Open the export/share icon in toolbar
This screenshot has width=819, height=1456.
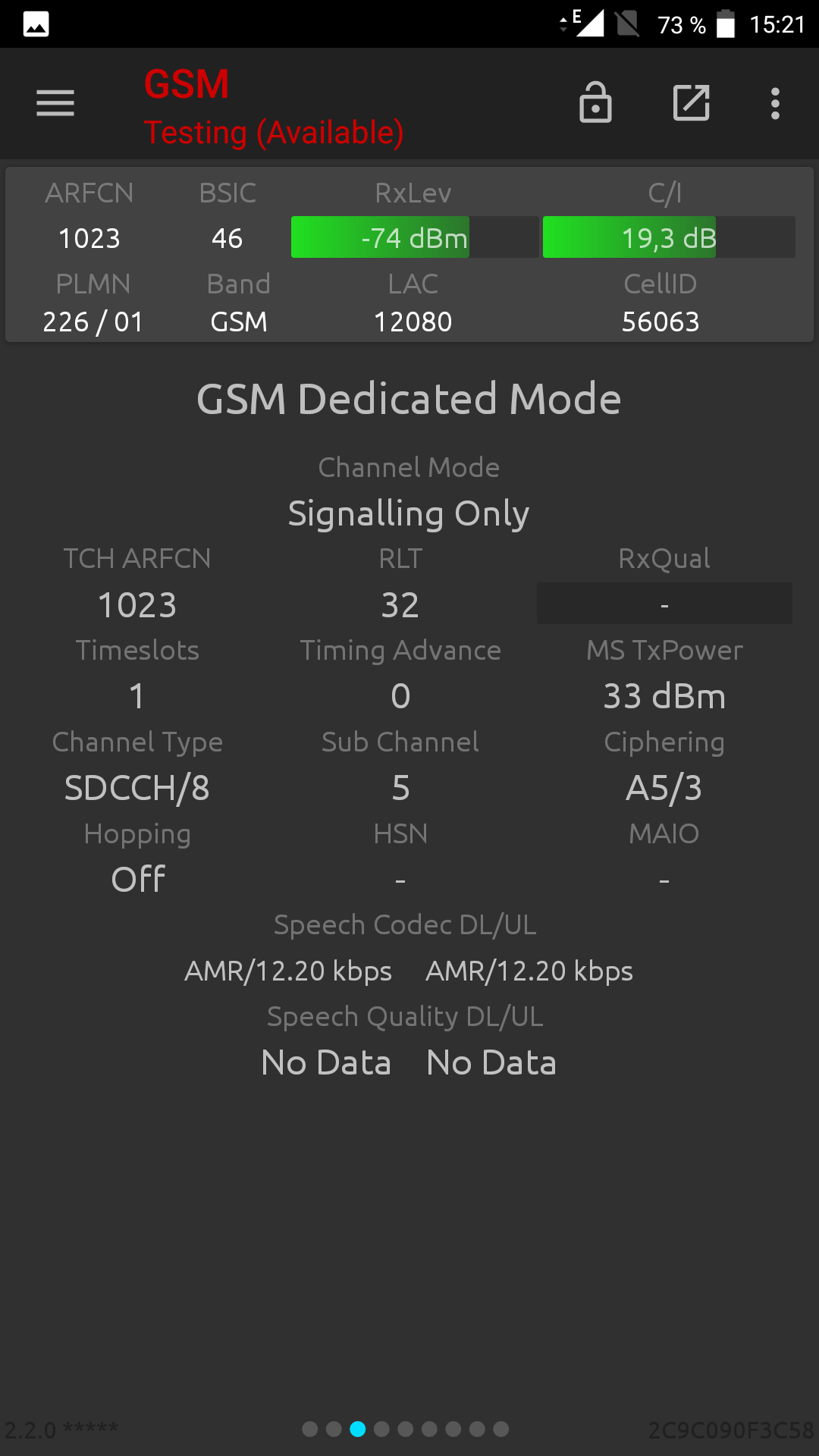(692, 103)
